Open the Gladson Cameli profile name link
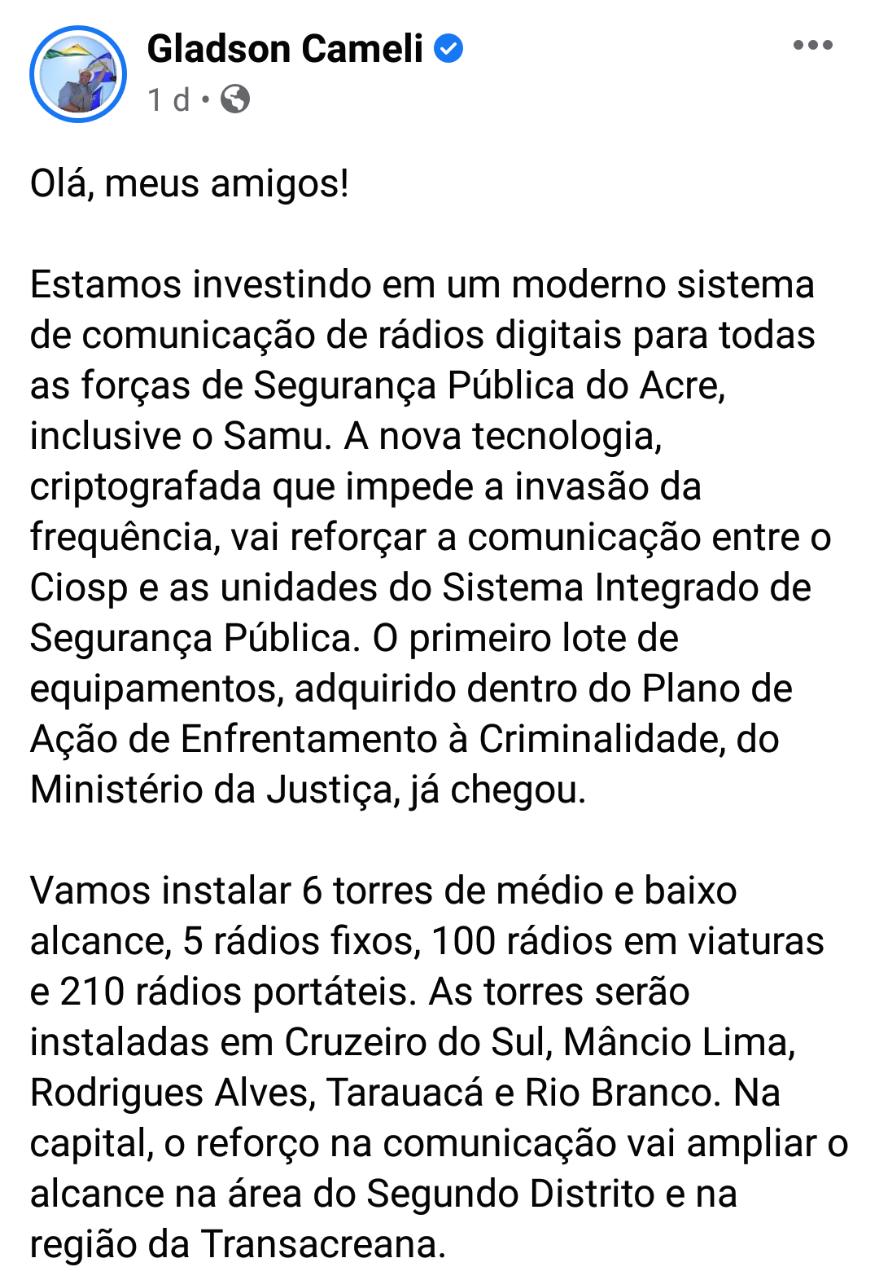Image resolution: width=879 pixels, height=1280 pixels. pos(285,48)
